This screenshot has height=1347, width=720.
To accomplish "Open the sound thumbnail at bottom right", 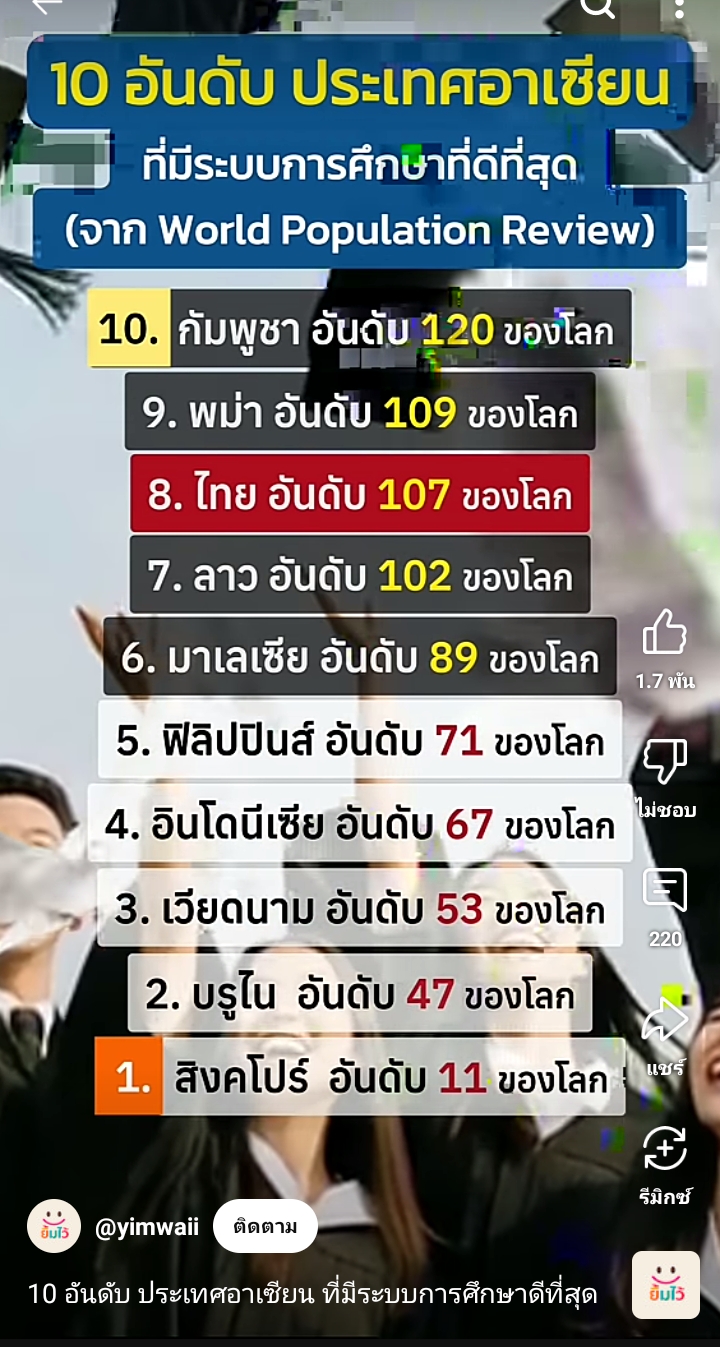I will tap(666, 1285).
